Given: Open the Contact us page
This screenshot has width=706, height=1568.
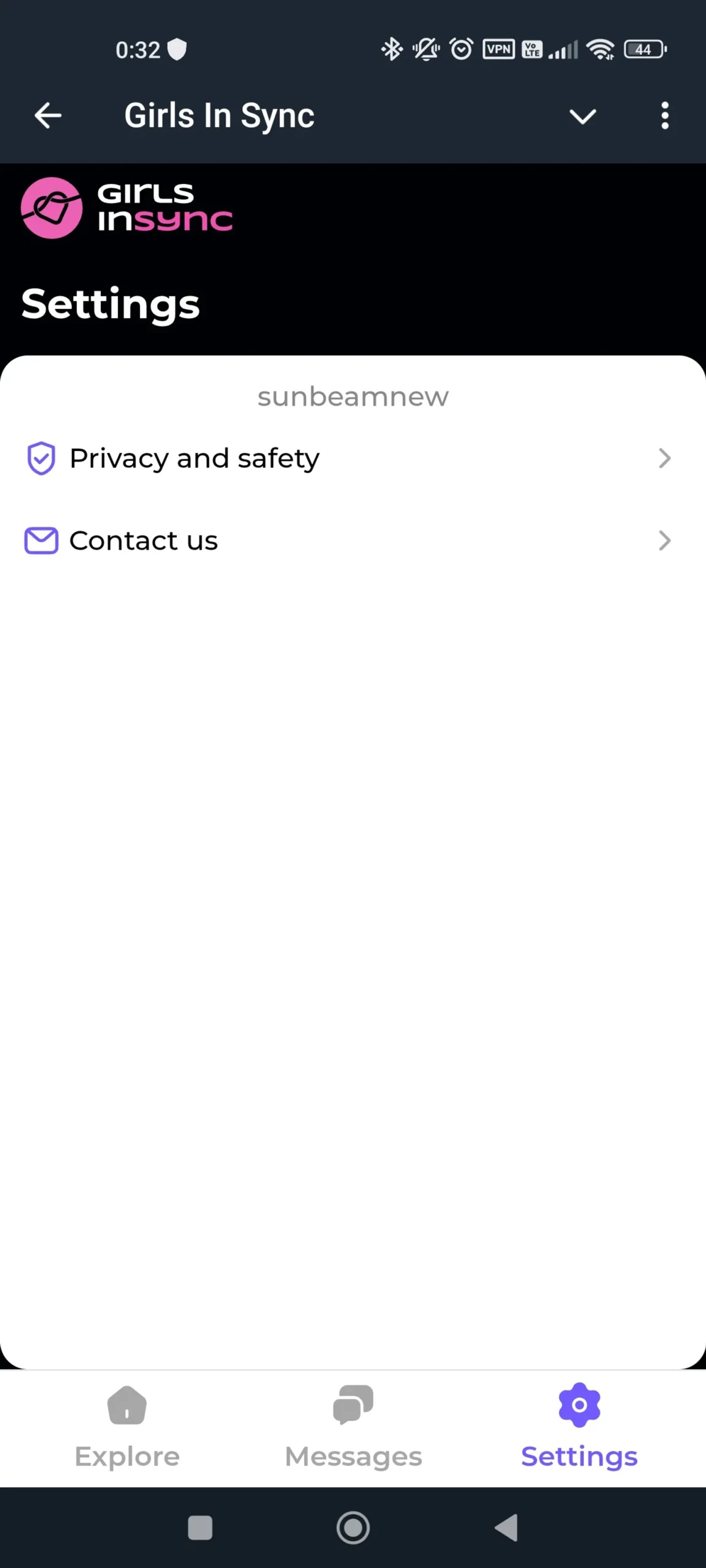Looking at the screenshot, I should click(347, 541).
